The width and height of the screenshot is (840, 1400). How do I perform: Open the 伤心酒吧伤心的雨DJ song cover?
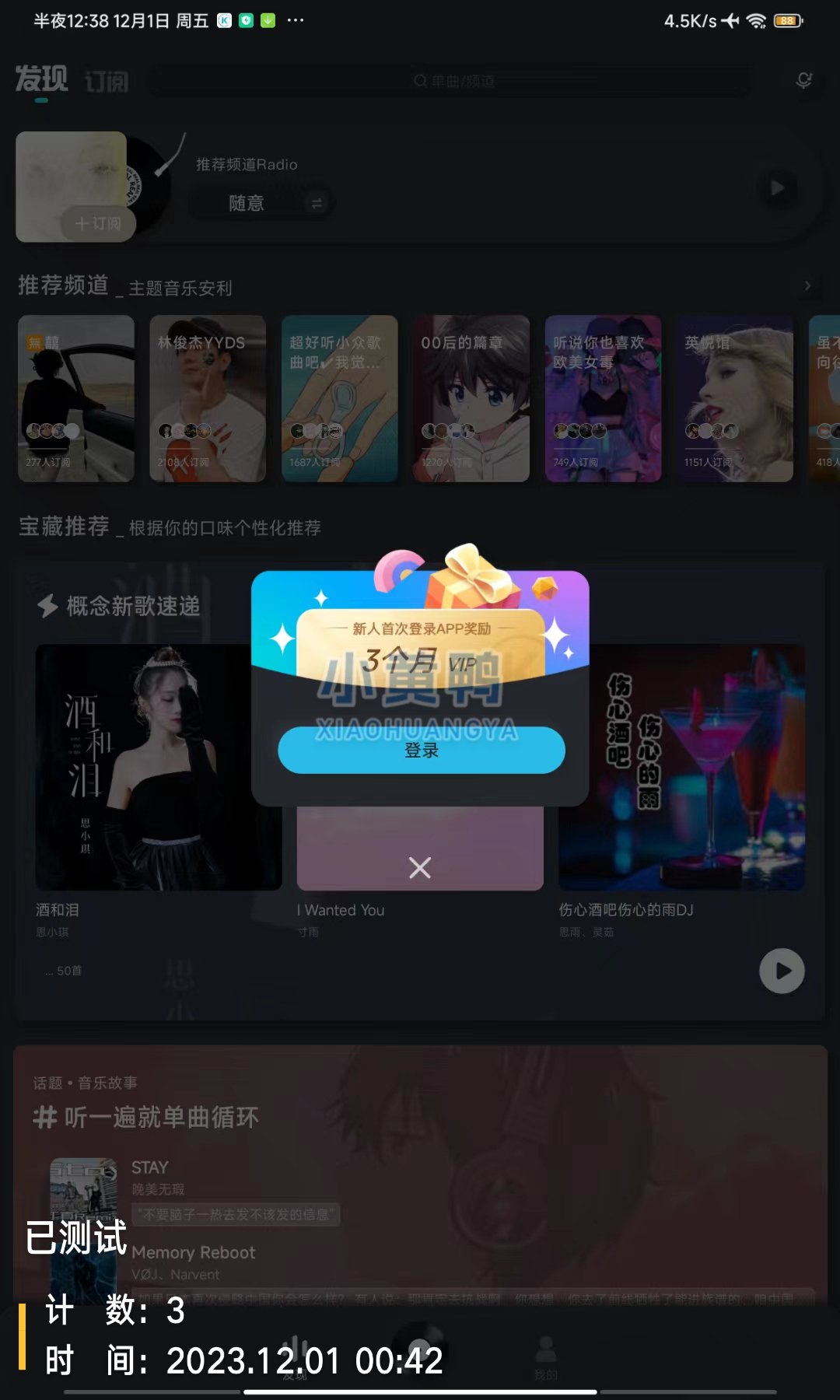click(681, 767)
